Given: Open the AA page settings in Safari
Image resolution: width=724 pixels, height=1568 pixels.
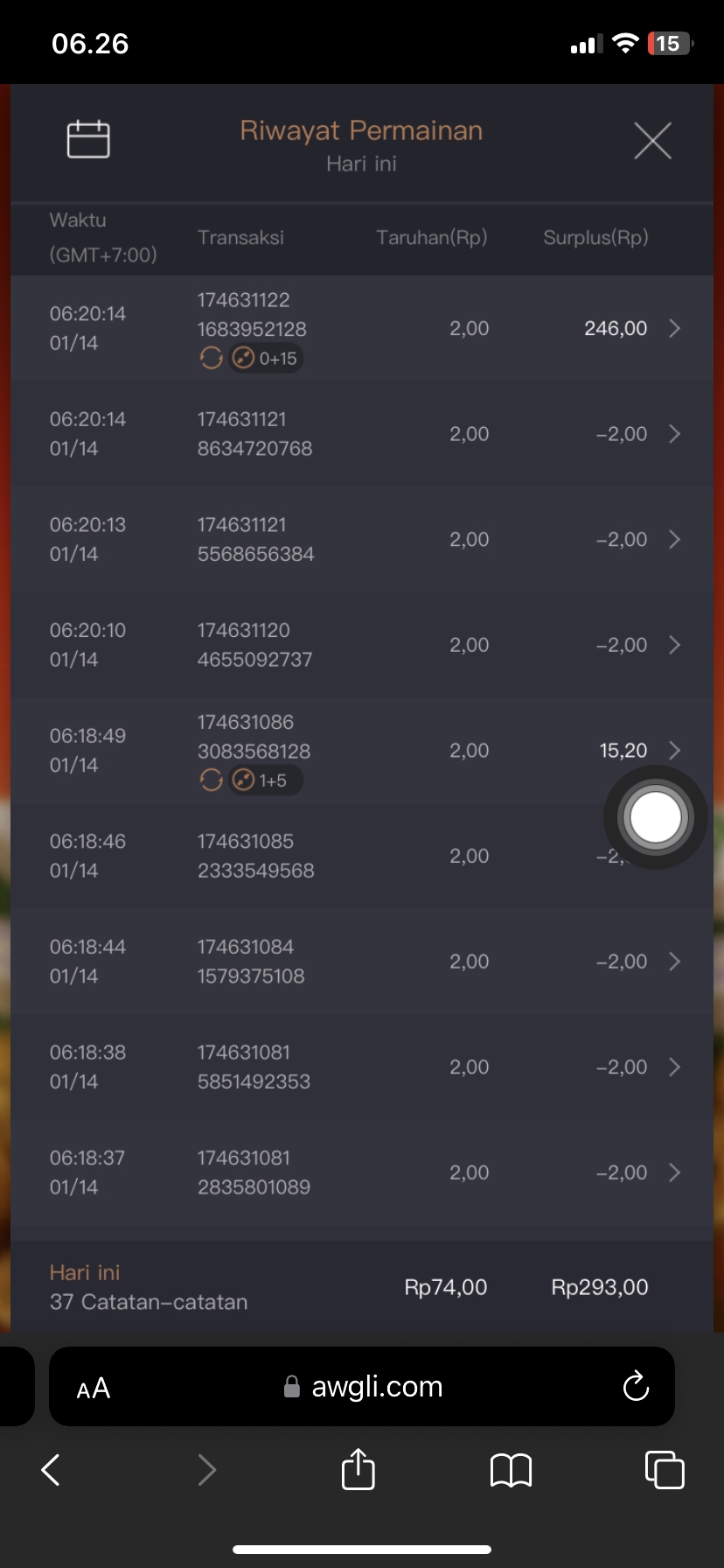Looking at the screenshot, I should coord(94,1388).
